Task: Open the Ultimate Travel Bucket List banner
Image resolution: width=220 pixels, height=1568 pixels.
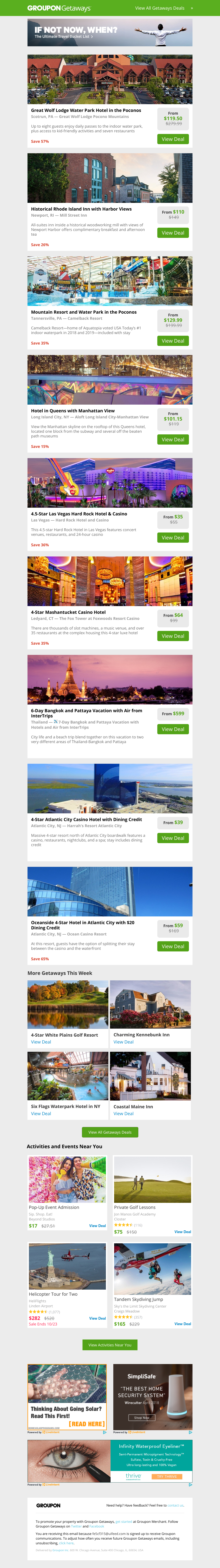Action: 109,32
